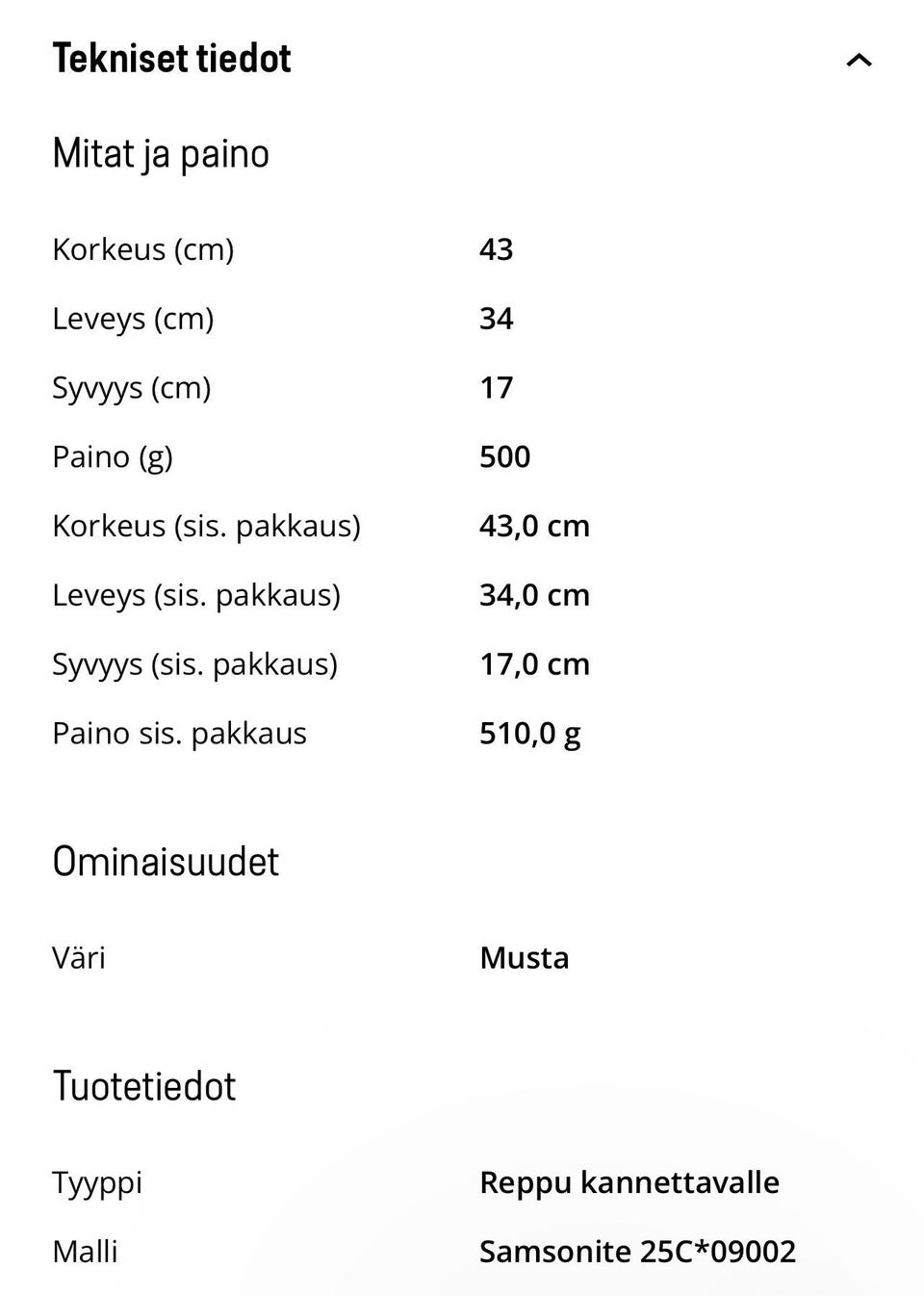Click the Ominaisuudet section heading

click(x=166, y=861)
